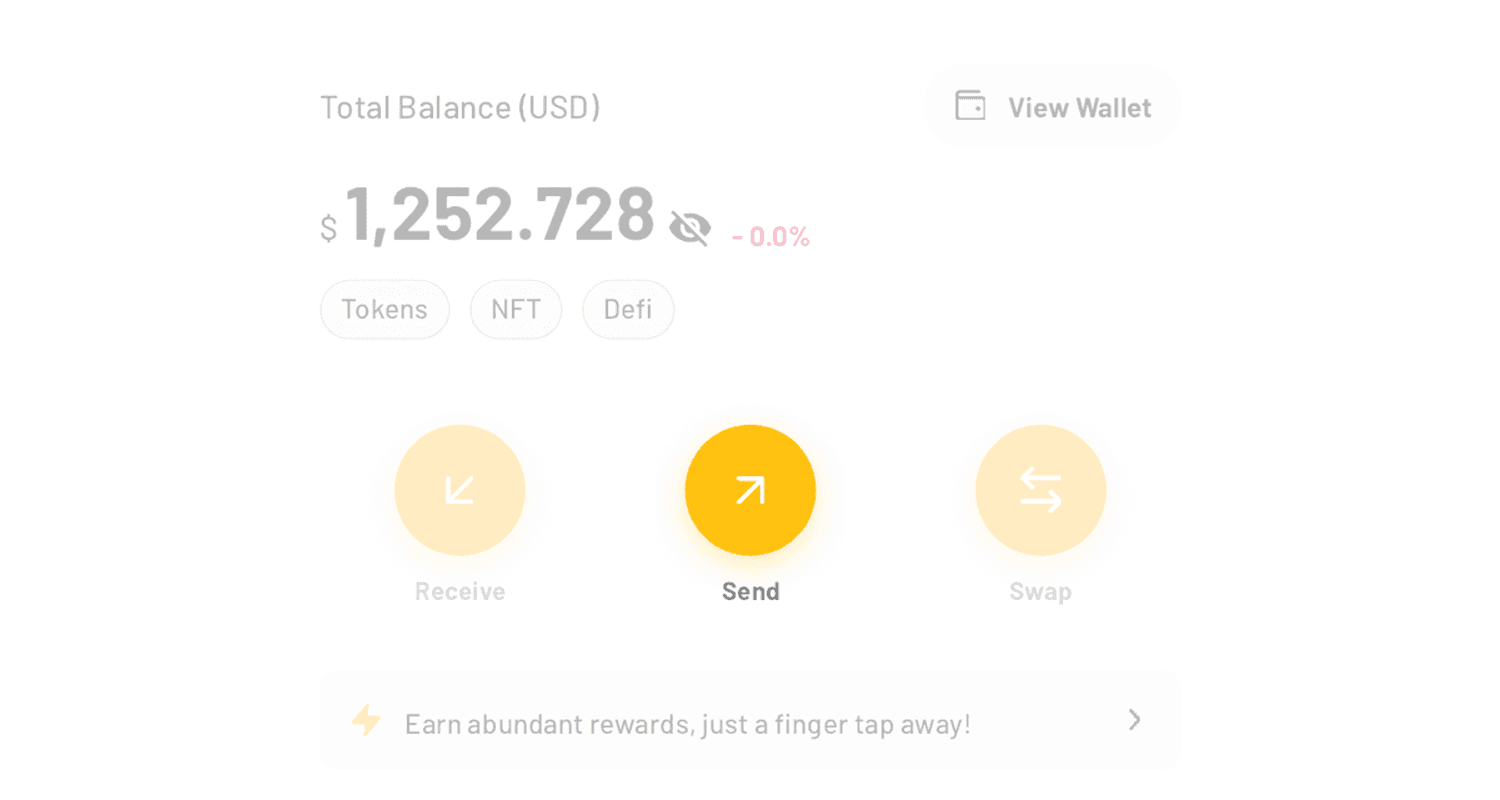The width and height of the screenshot is (1500, 800).
Task: Open View Wallet
Action: tap(1052, 107)
